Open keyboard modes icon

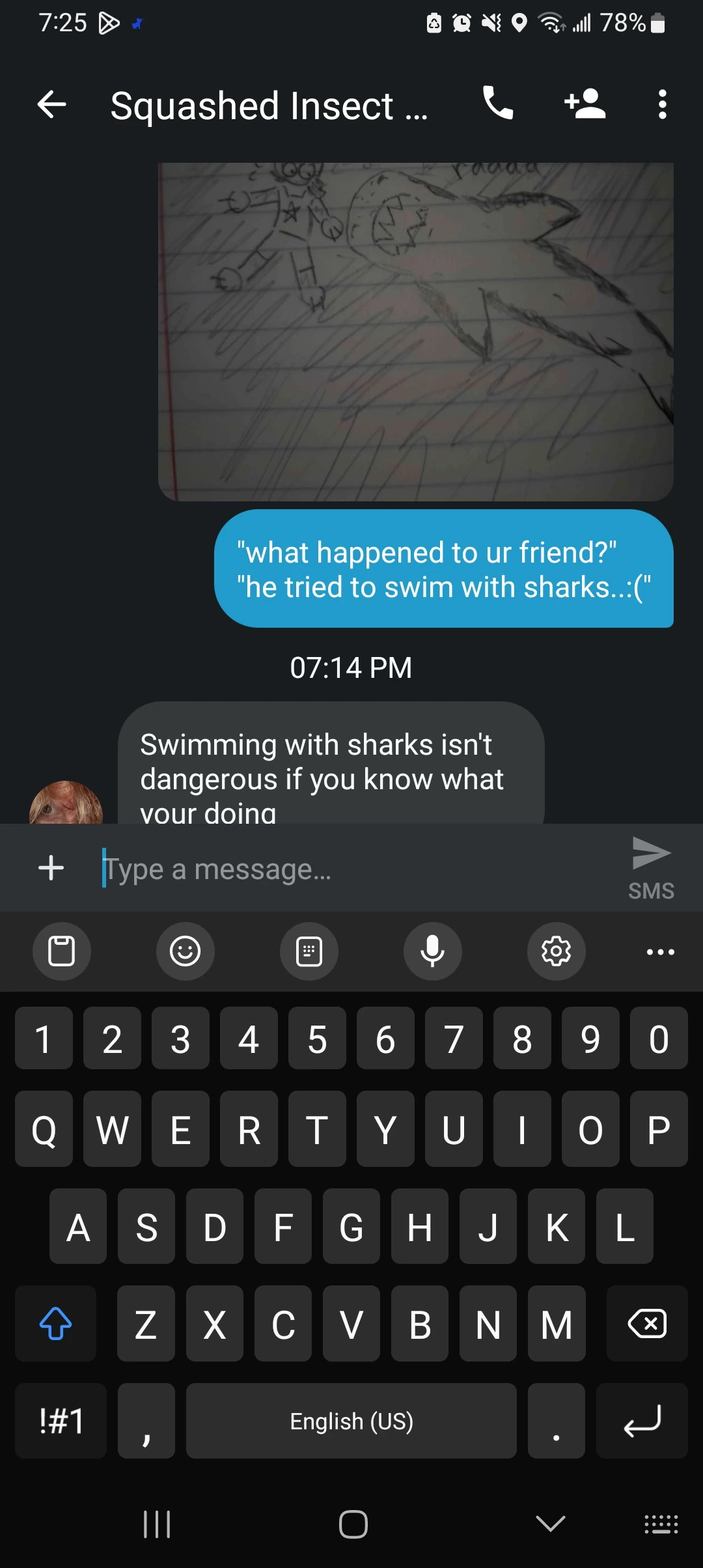click(x=309, y=951)
